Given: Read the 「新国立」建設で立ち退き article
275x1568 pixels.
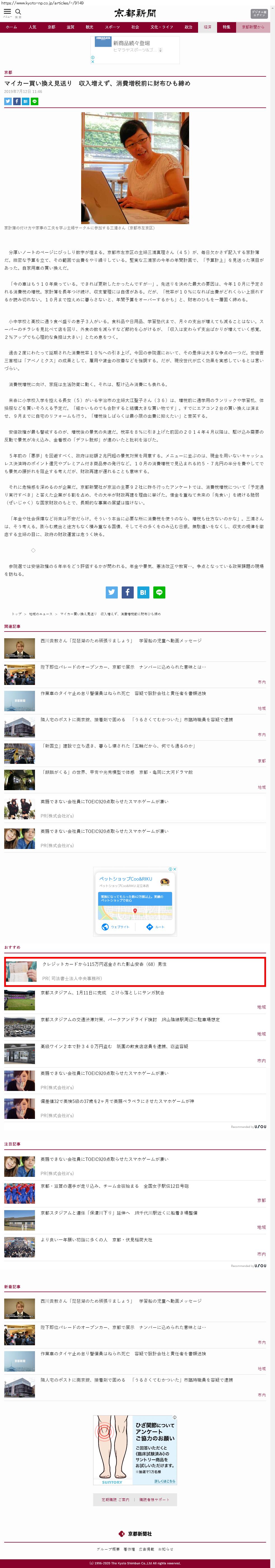Looking at the screenshot, I should (x=118, y=746).
